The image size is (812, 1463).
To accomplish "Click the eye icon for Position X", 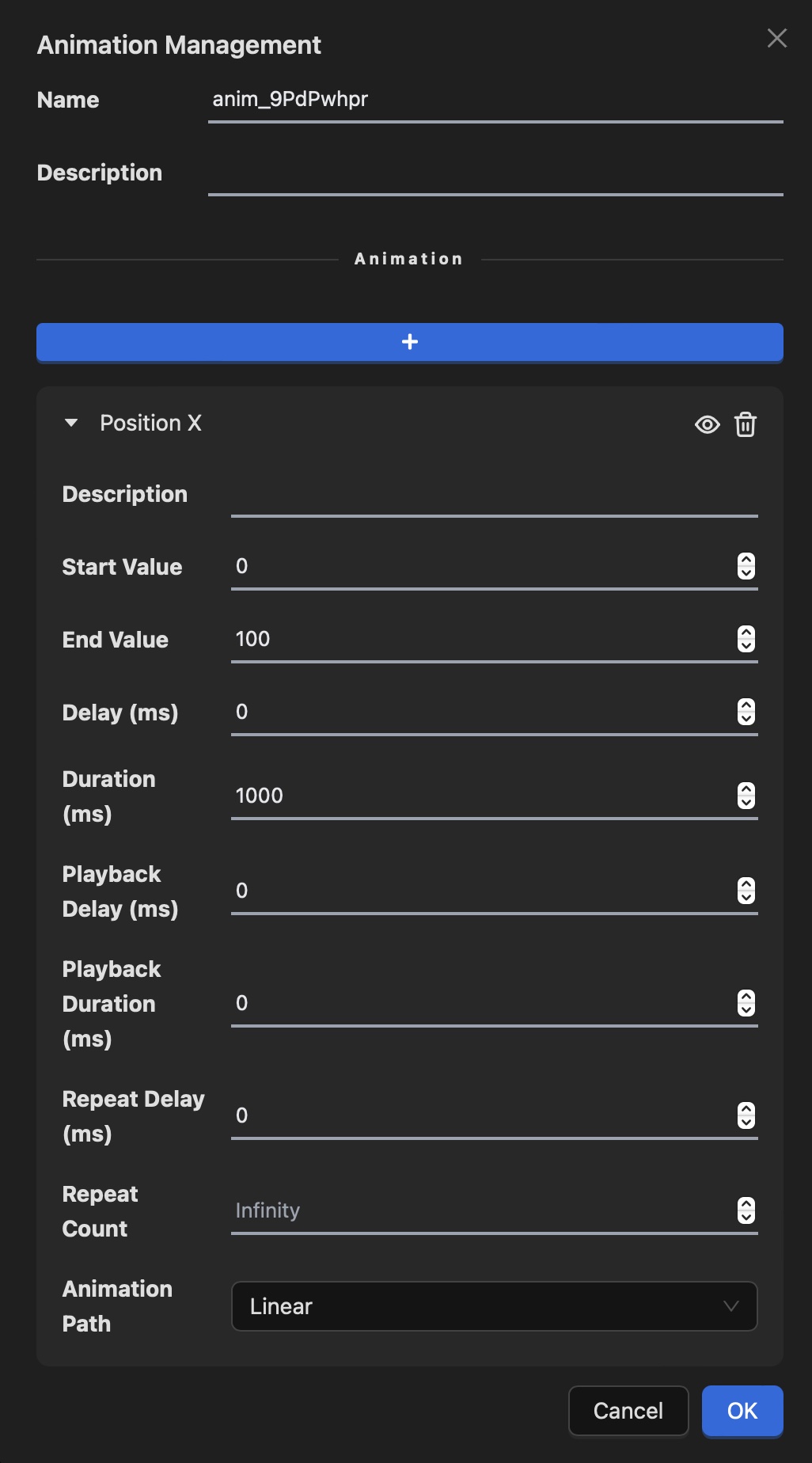I will [707, 424].
